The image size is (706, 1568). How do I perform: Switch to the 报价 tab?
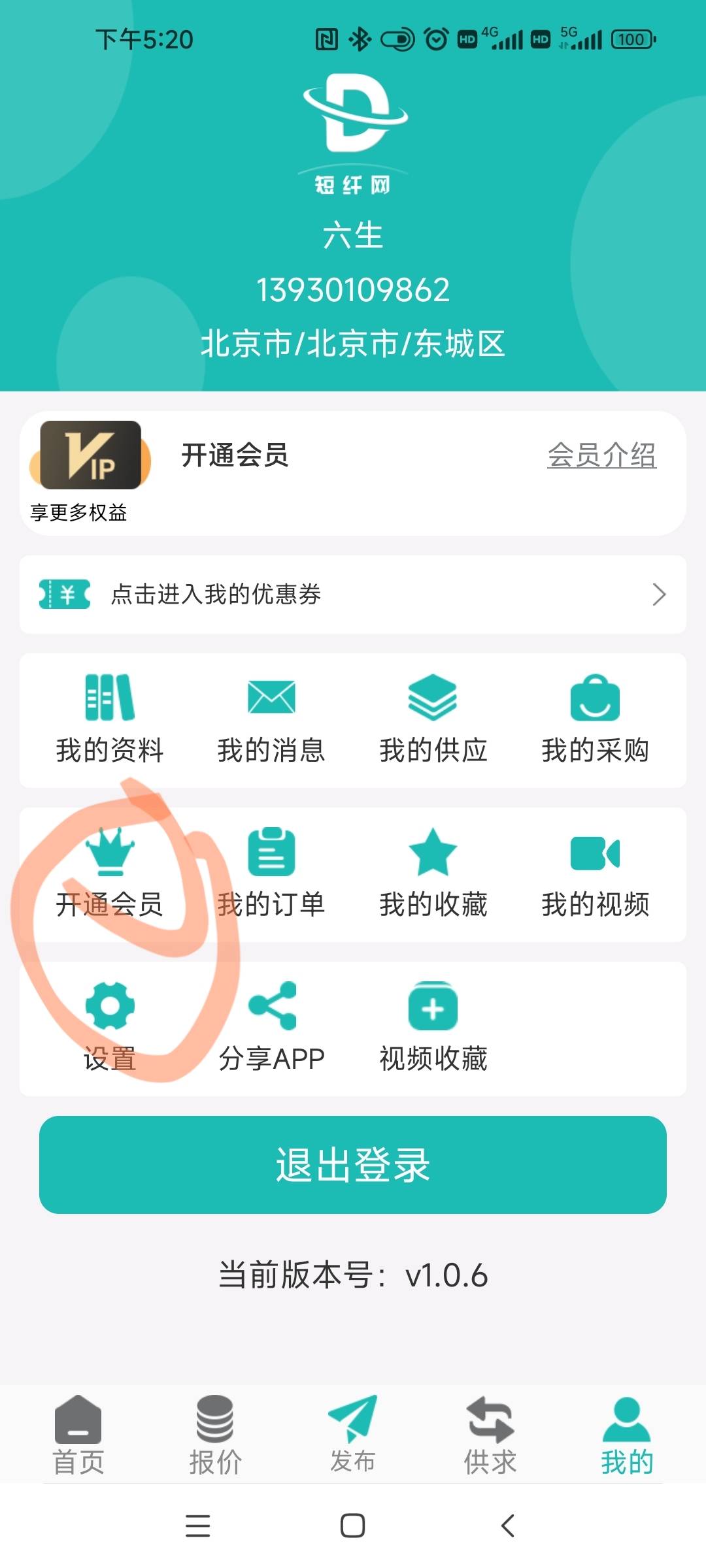(x=215, y=1435)
